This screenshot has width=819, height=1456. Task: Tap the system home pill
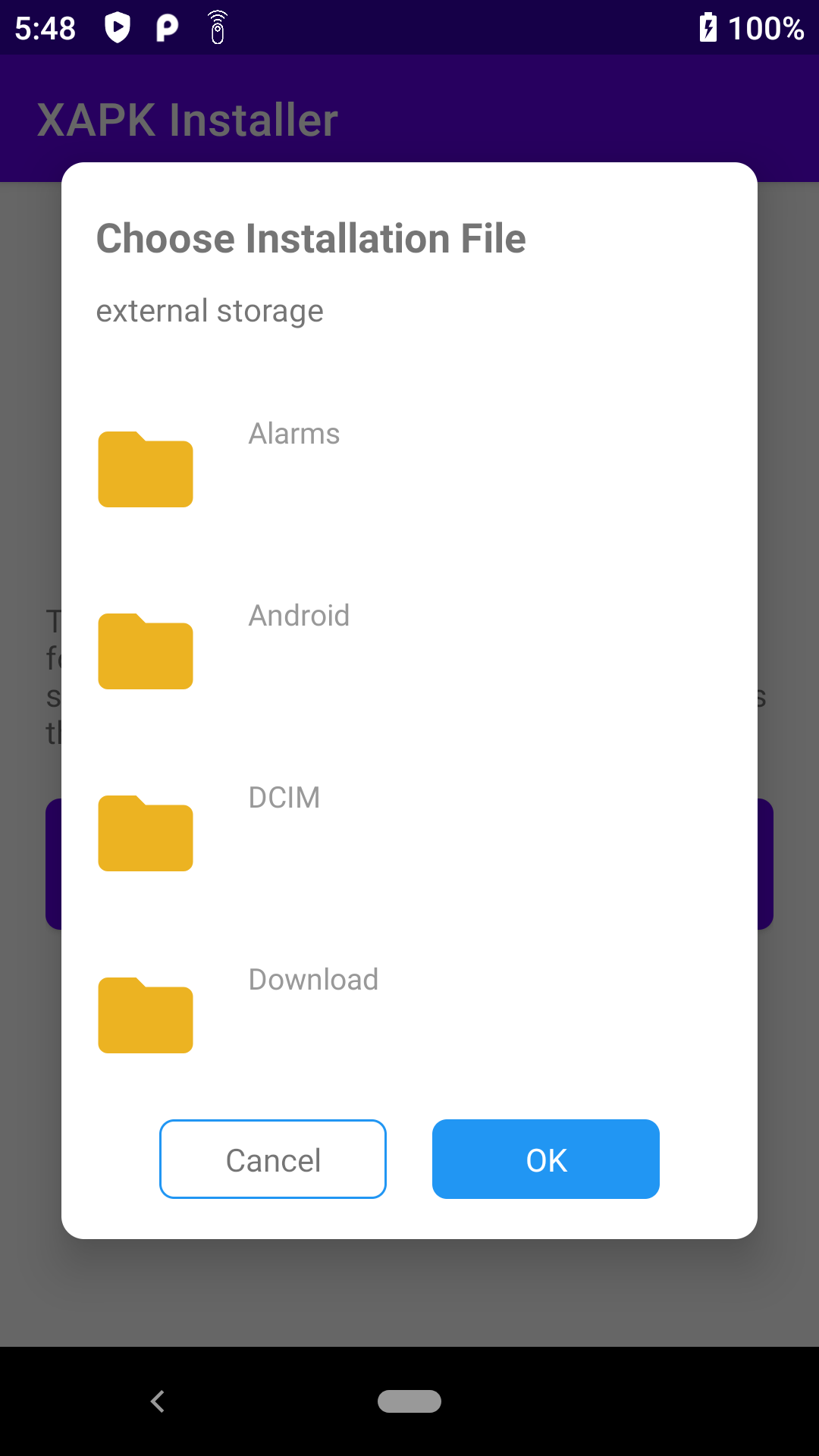click(x=409, y=1401)
